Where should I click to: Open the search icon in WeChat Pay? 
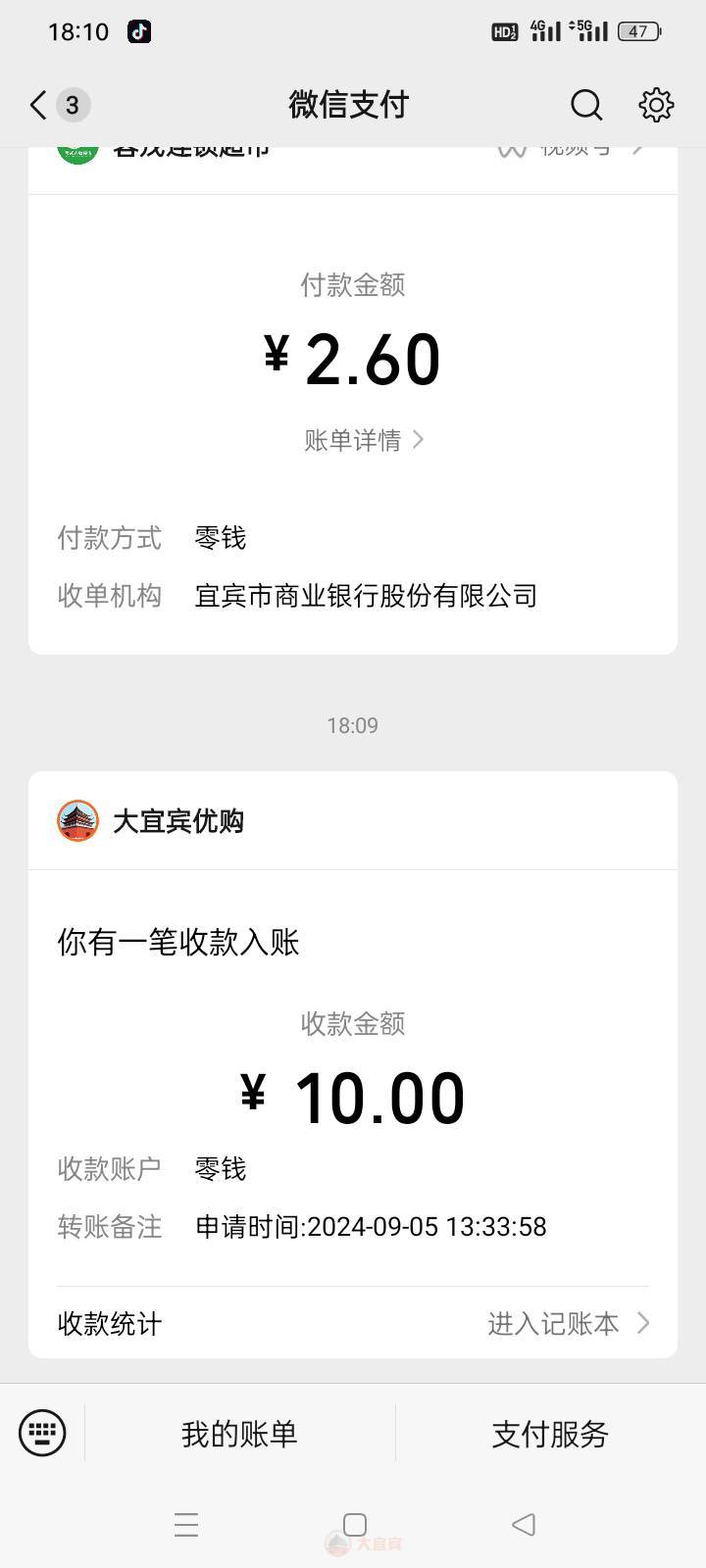pyautogui.click(x=586, y=105)
